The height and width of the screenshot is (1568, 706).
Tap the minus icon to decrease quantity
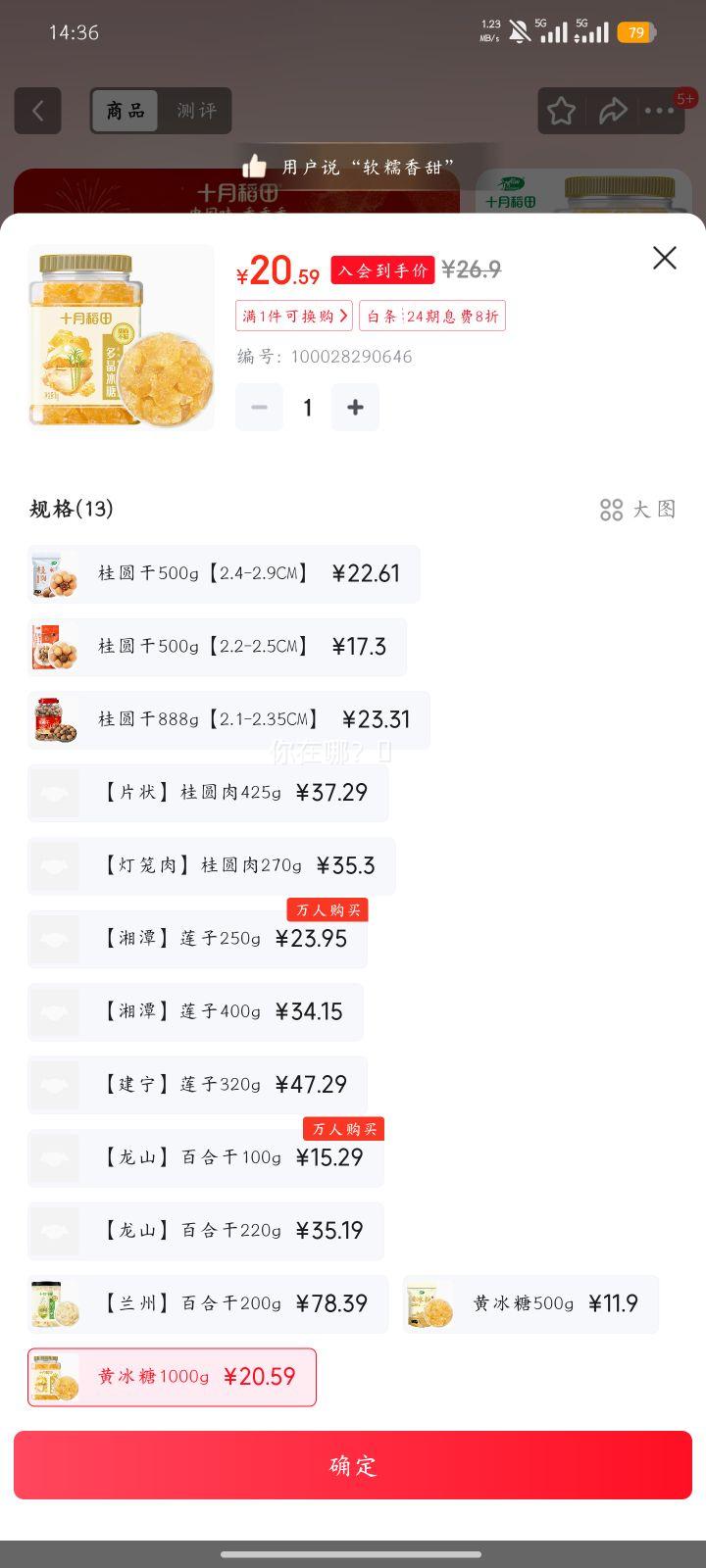[x=259, y=407]
